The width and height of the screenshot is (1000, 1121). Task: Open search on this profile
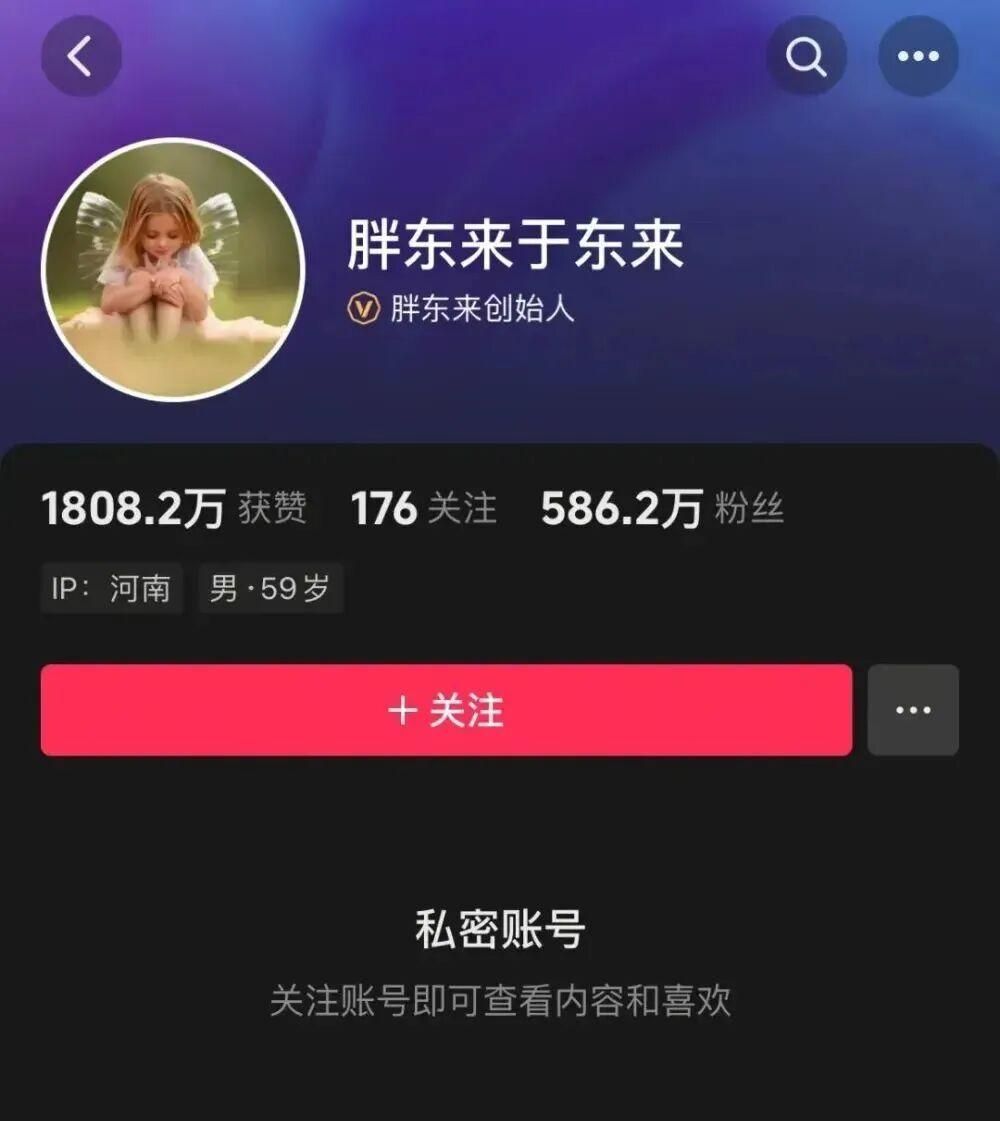pyautogui.click(x=806, y=56)
